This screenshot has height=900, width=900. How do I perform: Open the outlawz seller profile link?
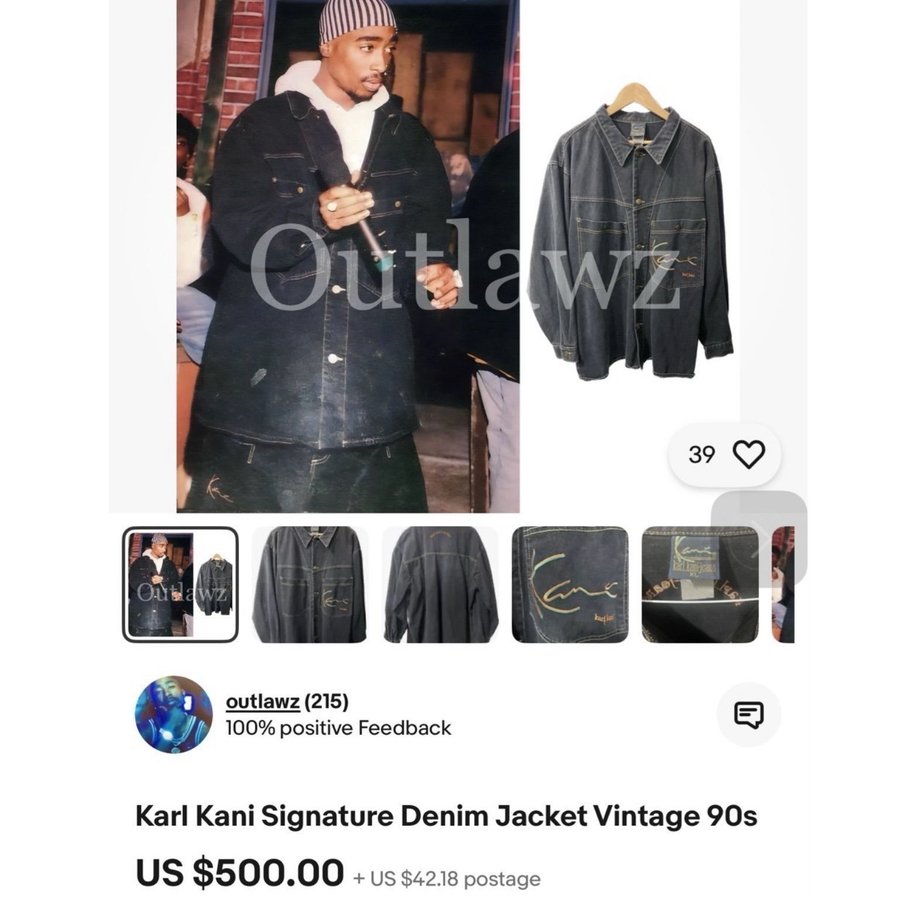(x=261, y=701)
